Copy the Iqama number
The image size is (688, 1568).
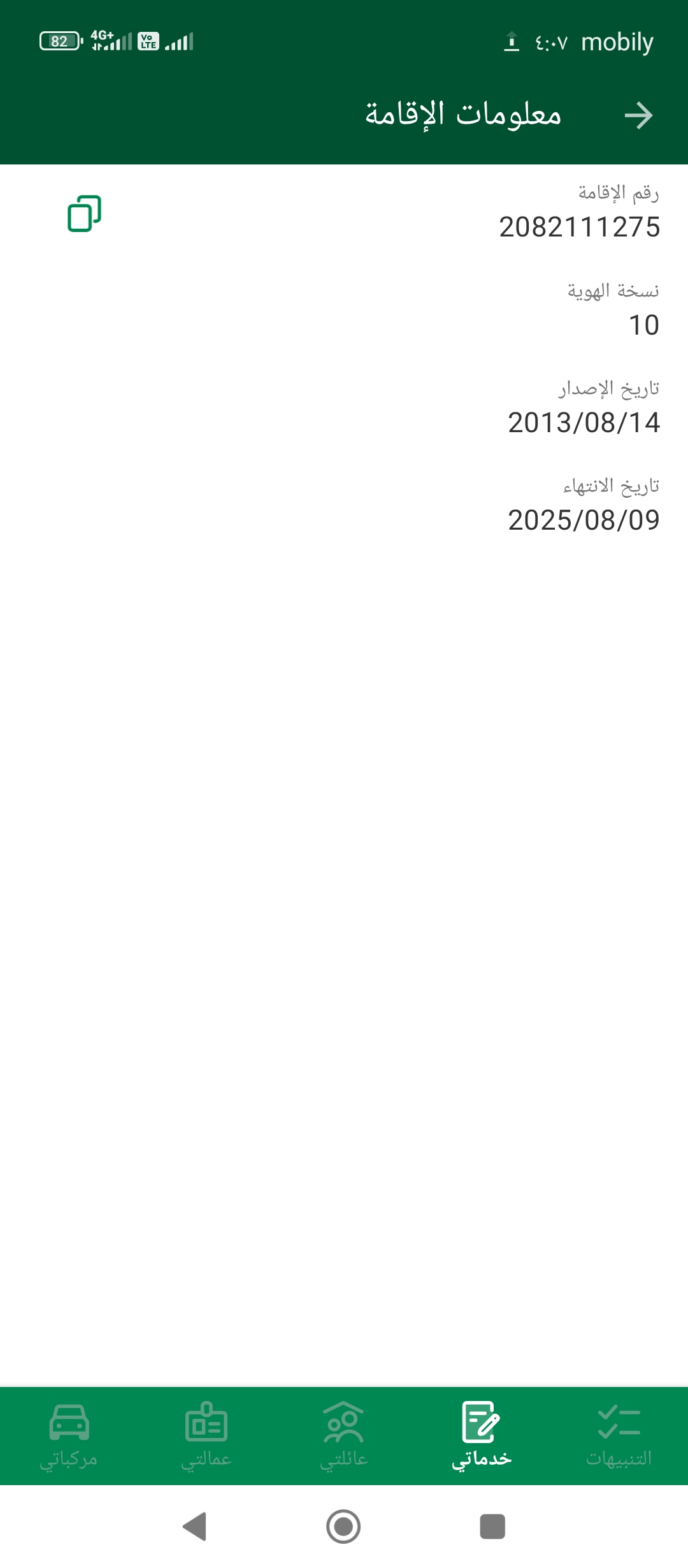[x=84, y=214]
